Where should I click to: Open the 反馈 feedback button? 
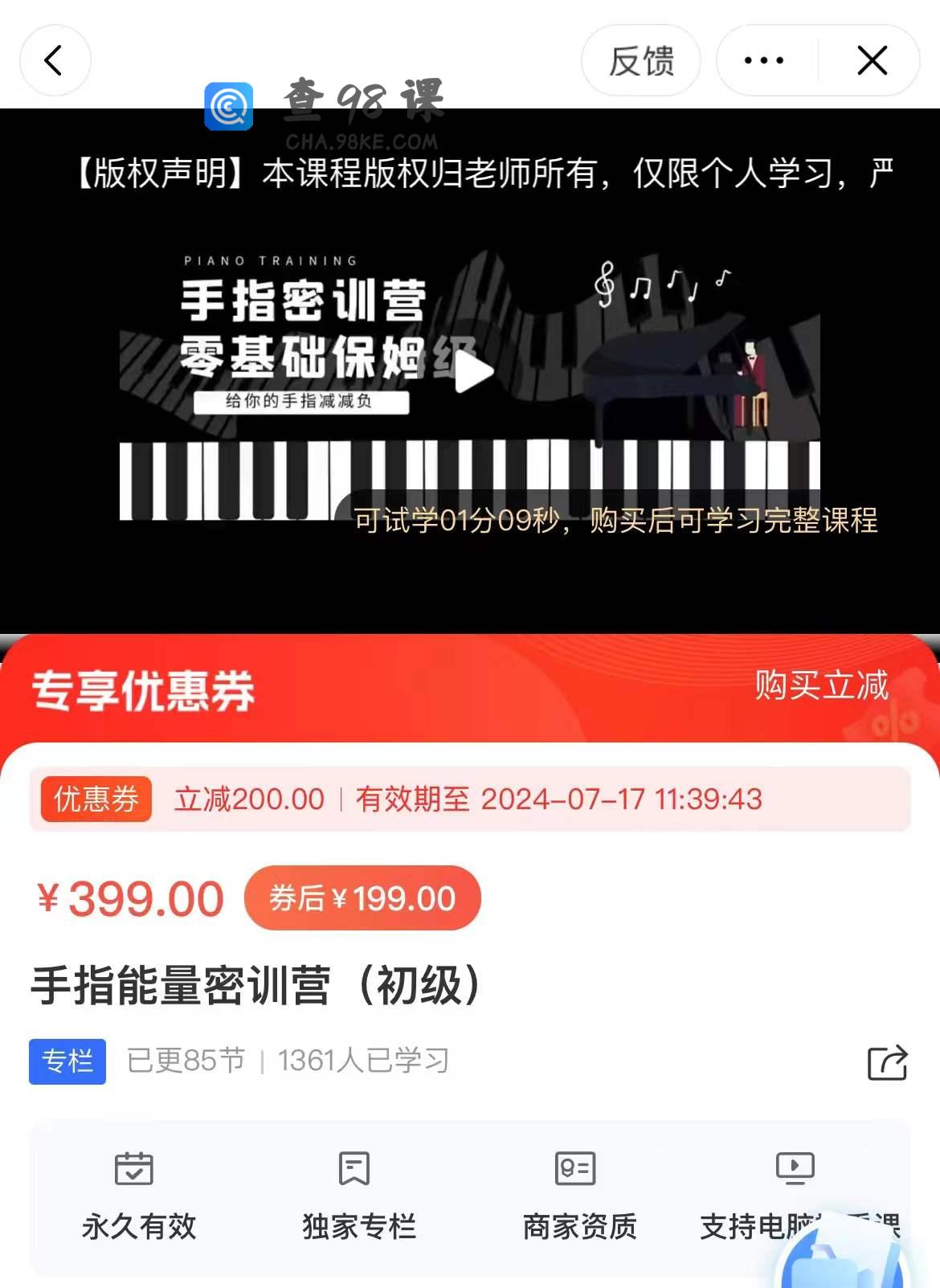[x=640, y=60]
